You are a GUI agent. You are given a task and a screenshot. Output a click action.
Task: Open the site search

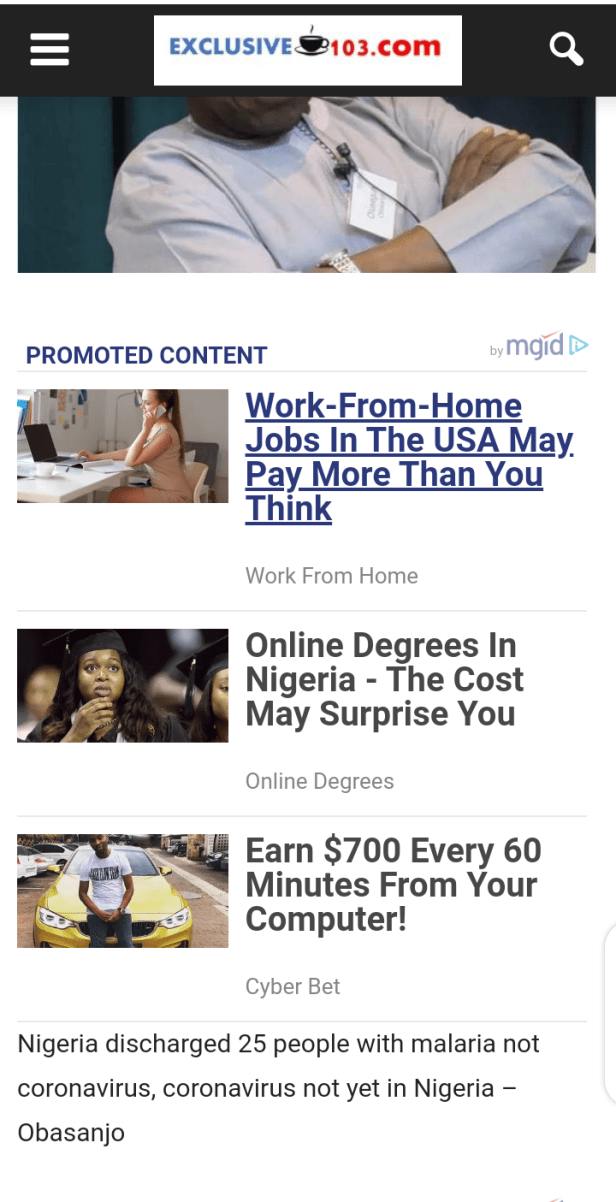coord(566,48)
